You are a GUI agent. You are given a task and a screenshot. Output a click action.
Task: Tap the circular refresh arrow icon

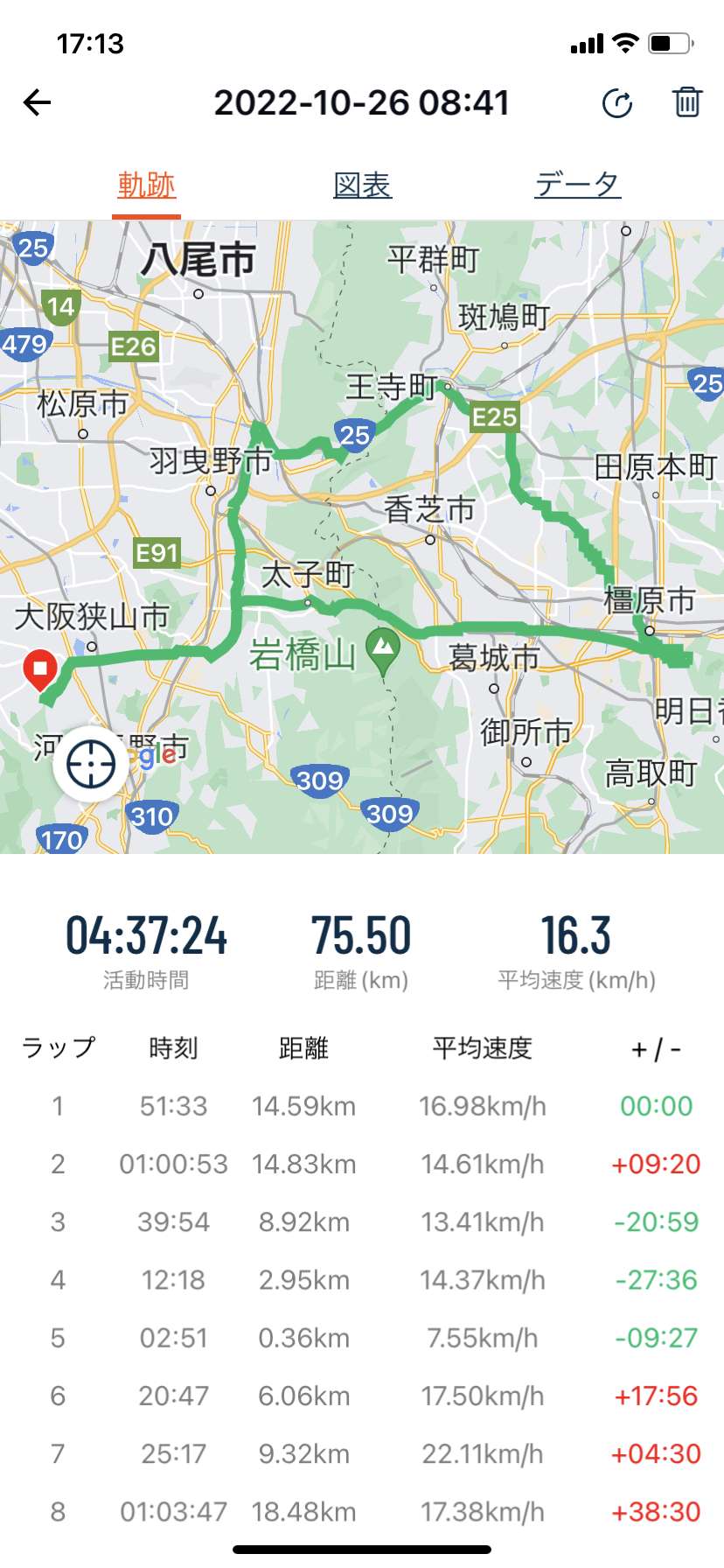(617, 103)
